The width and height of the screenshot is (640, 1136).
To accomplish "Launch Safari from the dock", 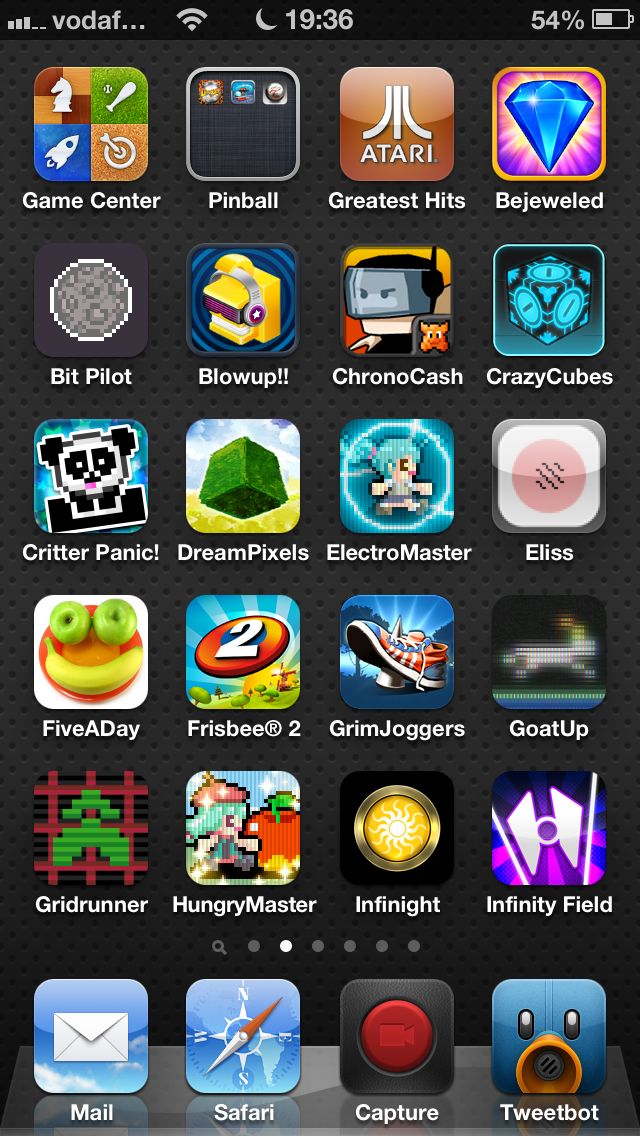I will point(243,1036).
